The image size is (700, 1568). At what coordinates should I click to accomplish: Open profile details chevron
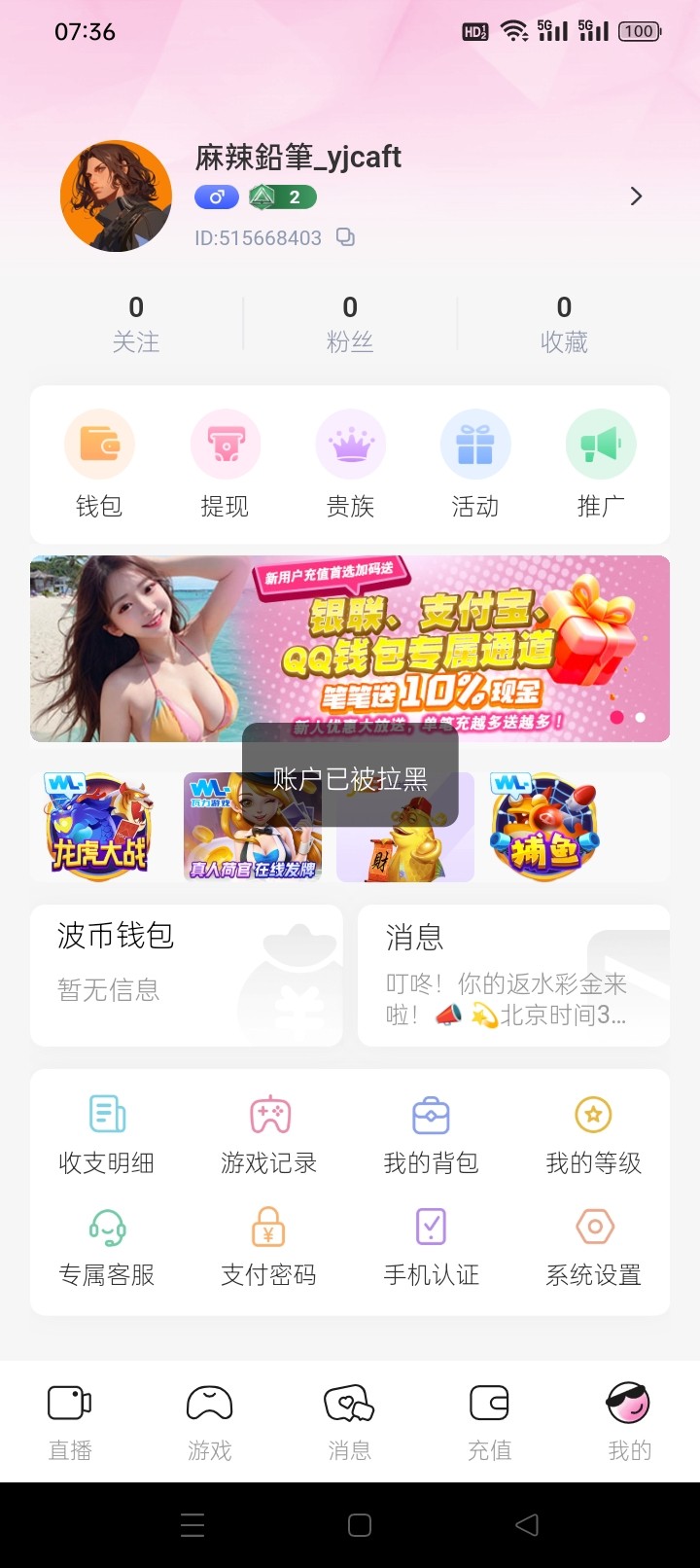point(636,196)
